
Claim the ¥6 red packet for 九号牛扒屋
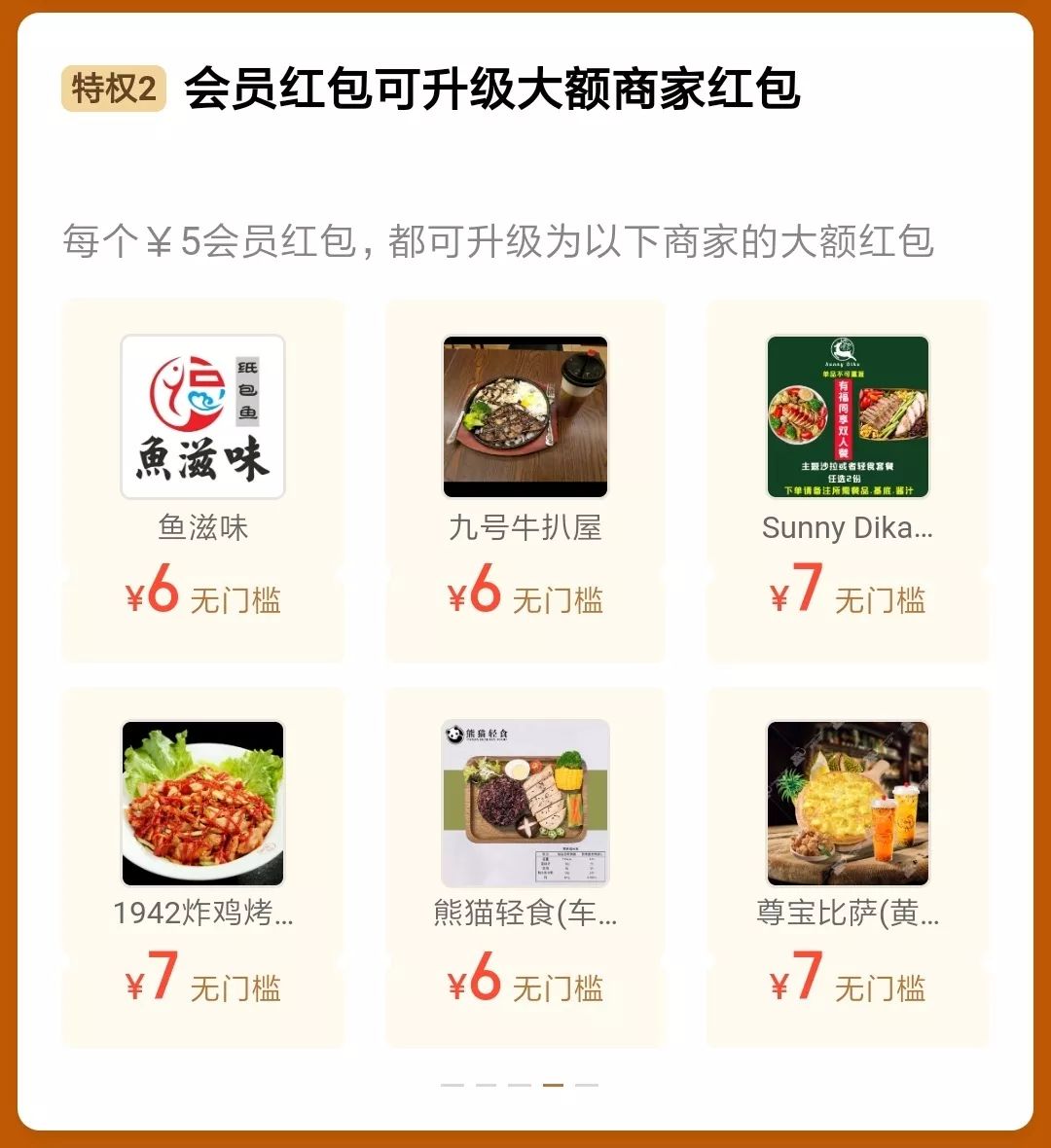[x=523, y=597]
